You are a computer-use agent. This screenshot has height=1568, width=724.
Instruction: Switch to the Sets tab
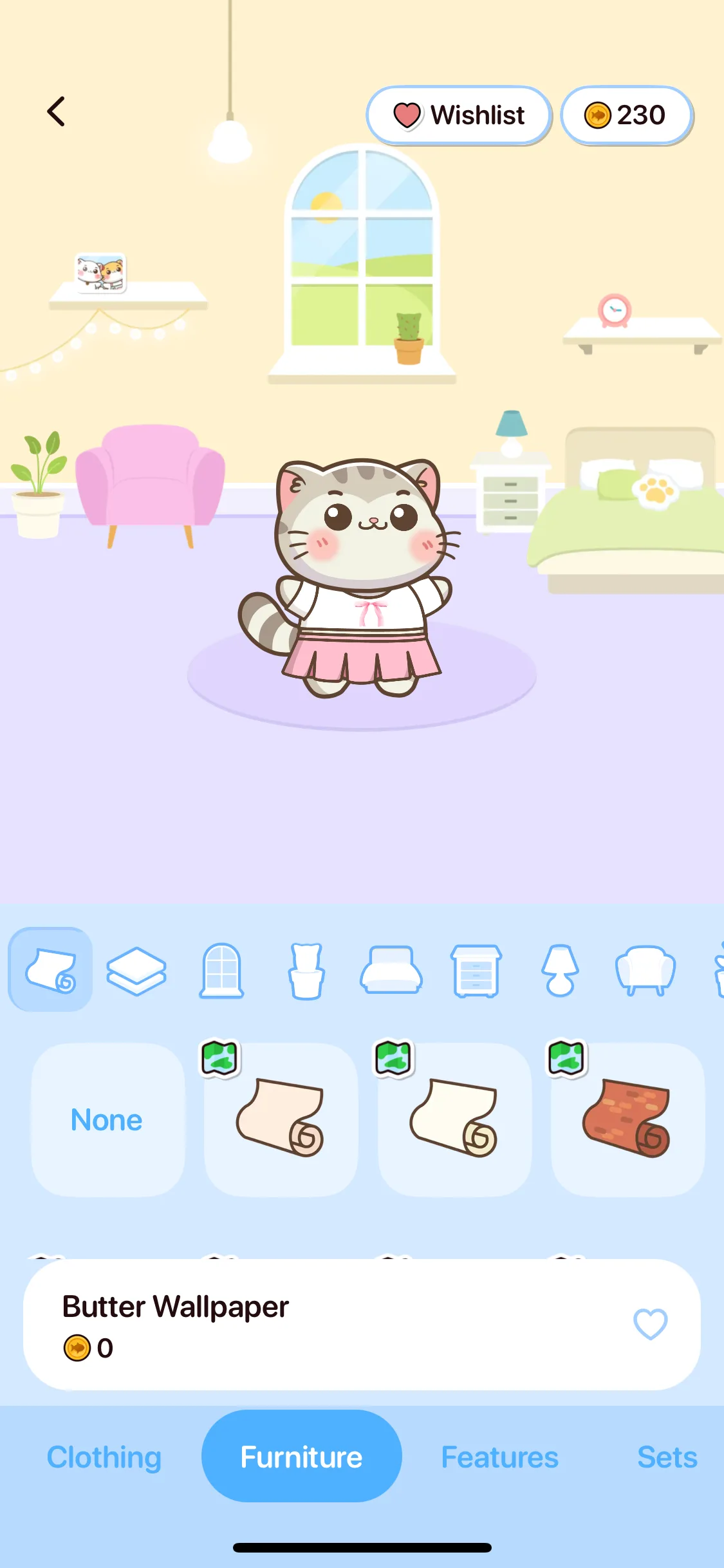tap(667, 1457)
